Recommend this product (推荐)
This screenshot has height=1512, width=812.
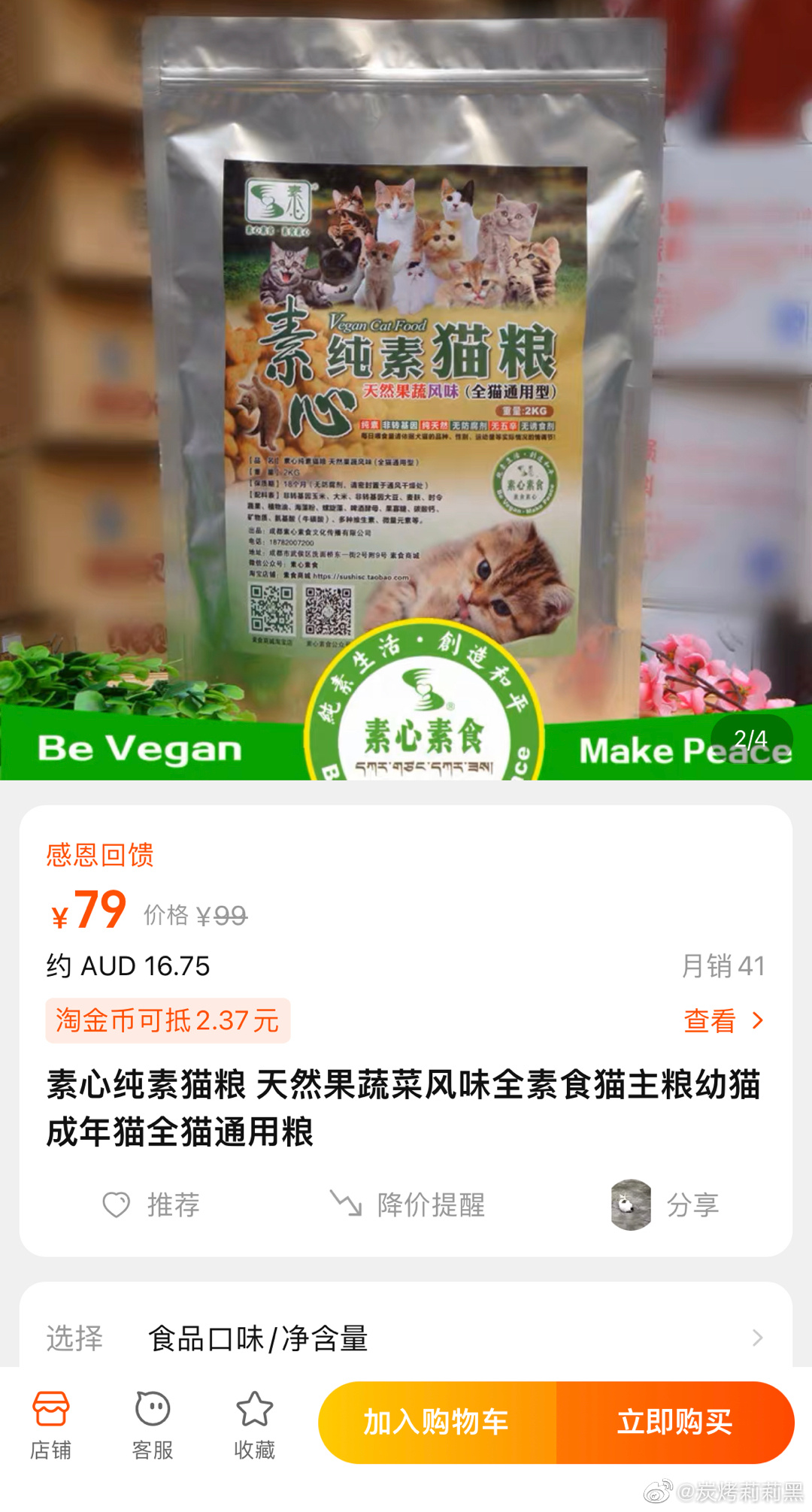(152, 1204)
